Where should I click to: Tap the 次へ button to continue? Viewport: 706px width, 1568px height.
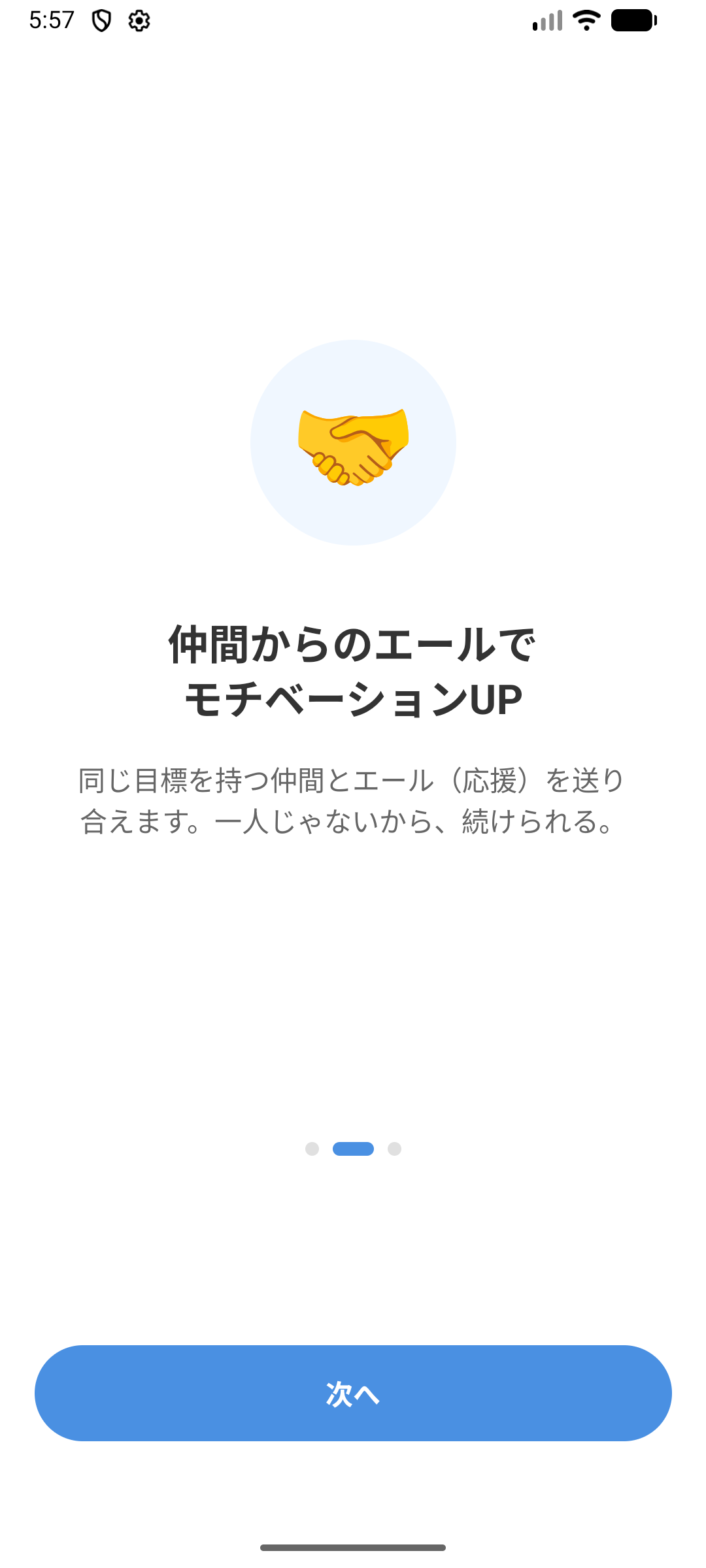[353, 1393]
